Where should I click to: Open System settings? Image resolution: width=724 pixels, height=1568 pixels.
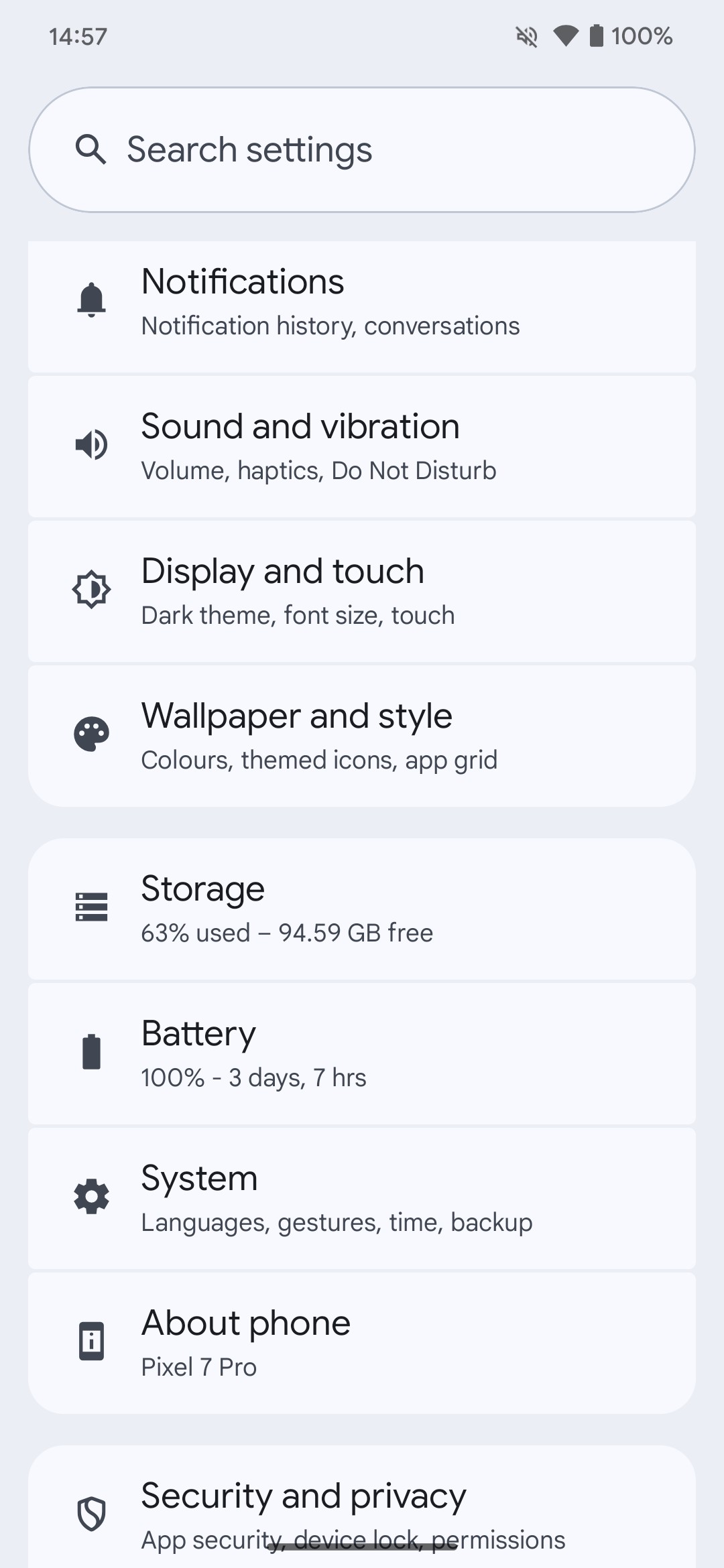[x=362, y=1198]
